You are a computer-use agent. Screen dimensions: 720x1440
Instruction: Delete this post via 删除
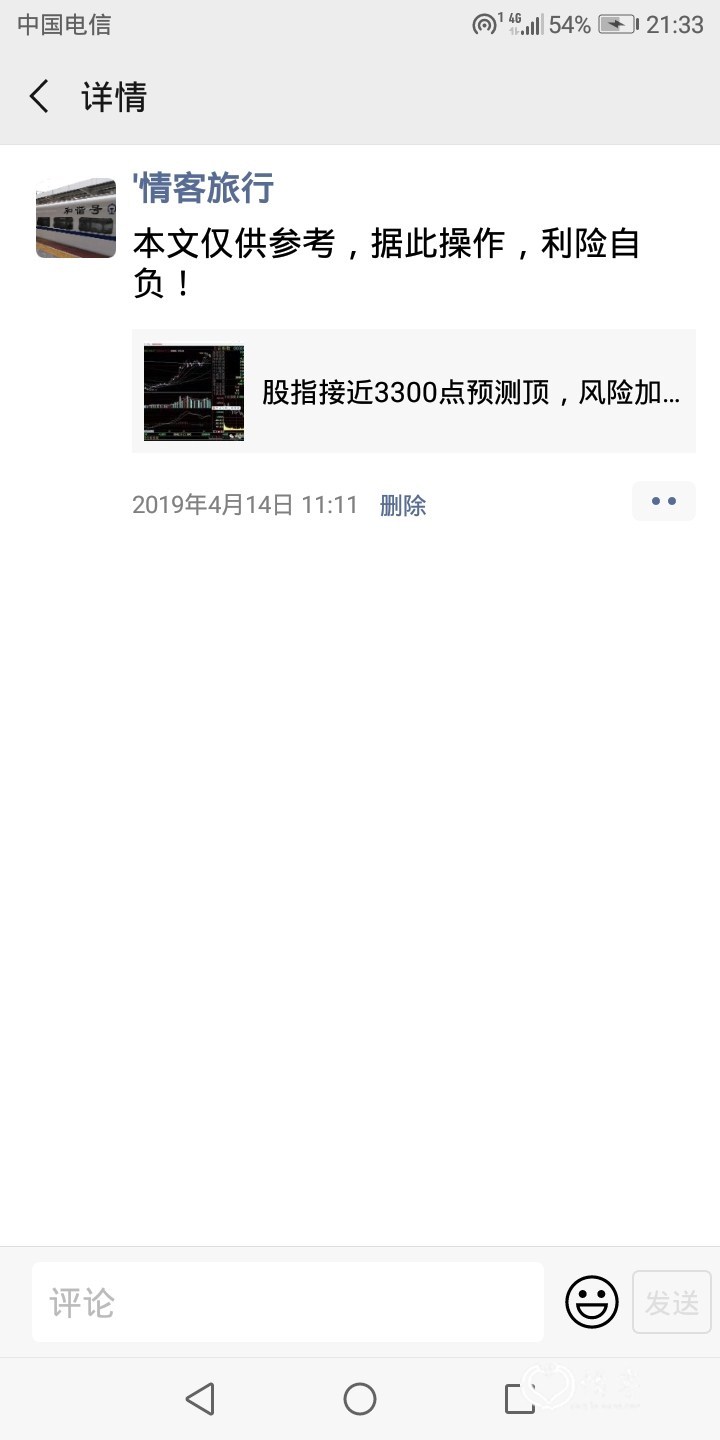pos(403,505)
